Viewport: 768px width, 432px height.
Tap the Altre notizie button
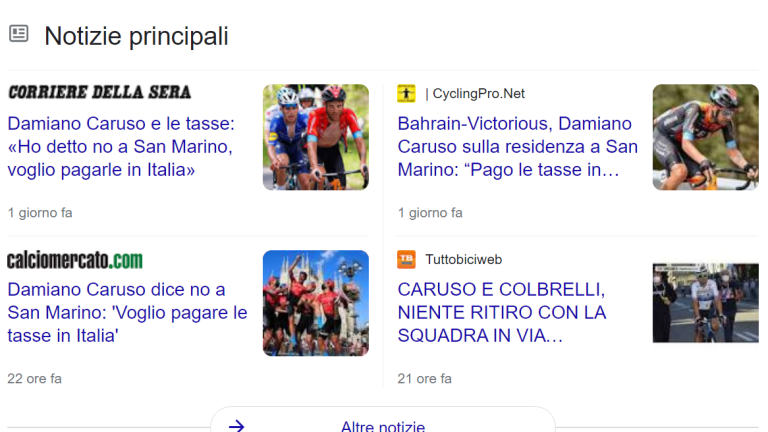coord(382,425)
